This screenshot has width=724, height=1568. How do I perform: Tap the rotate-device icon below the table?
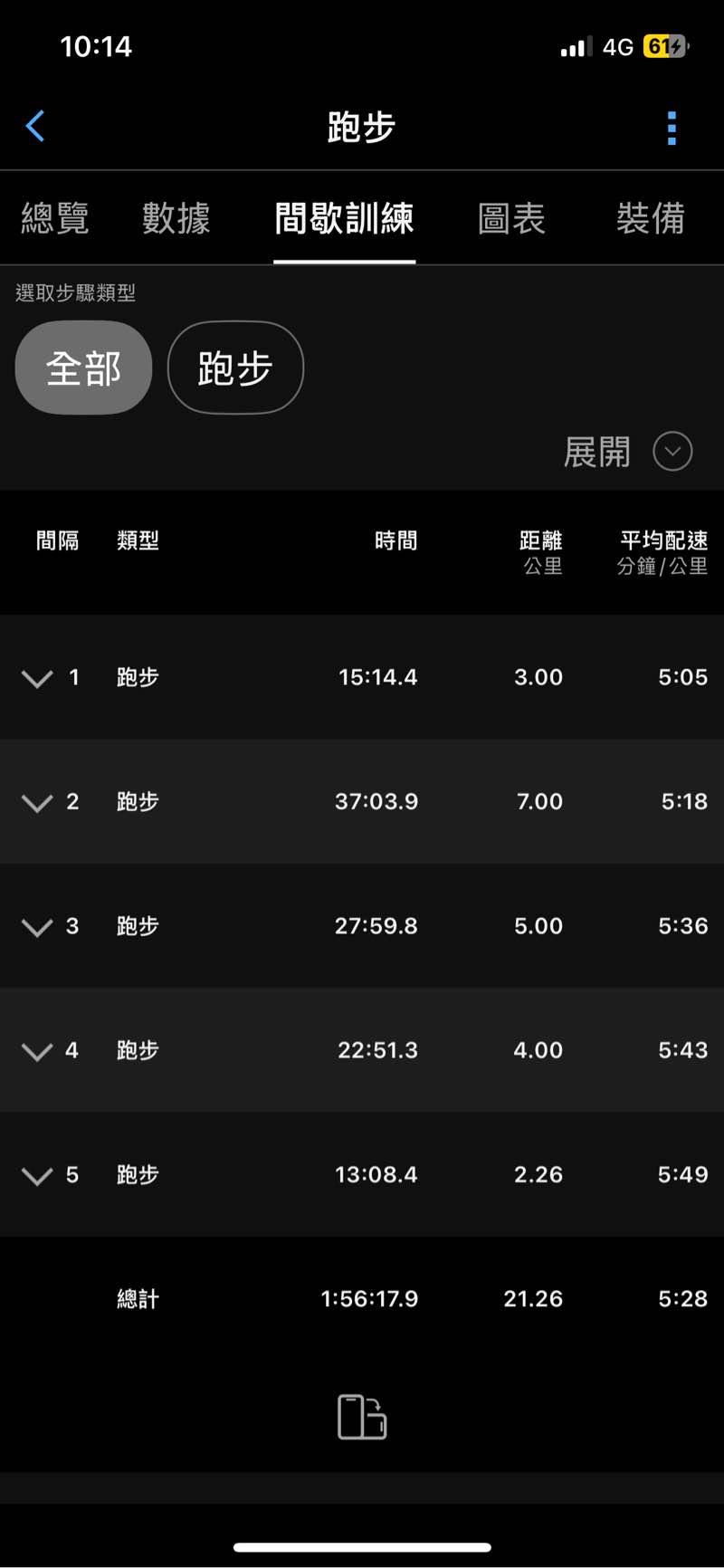tap(362, 1417)
